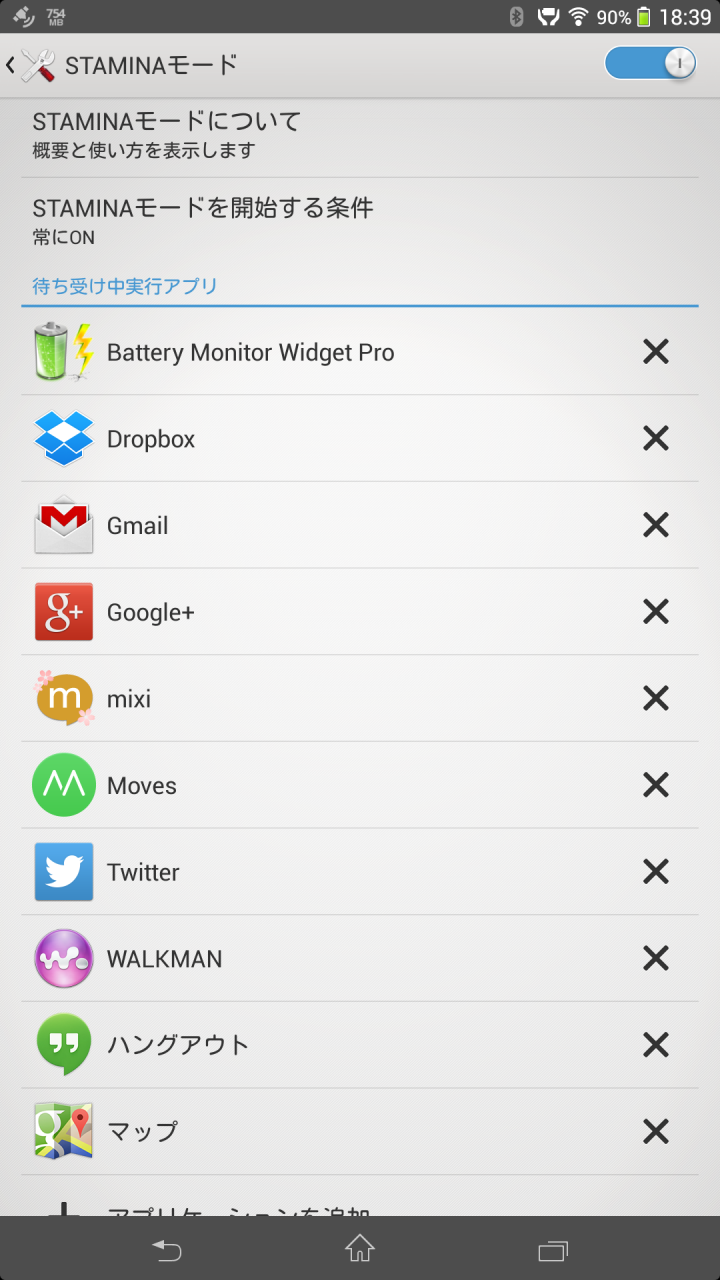Viewport: 720px width, 1280px height.
Task: Remove Gmail from the list
Action: point(656,525)
